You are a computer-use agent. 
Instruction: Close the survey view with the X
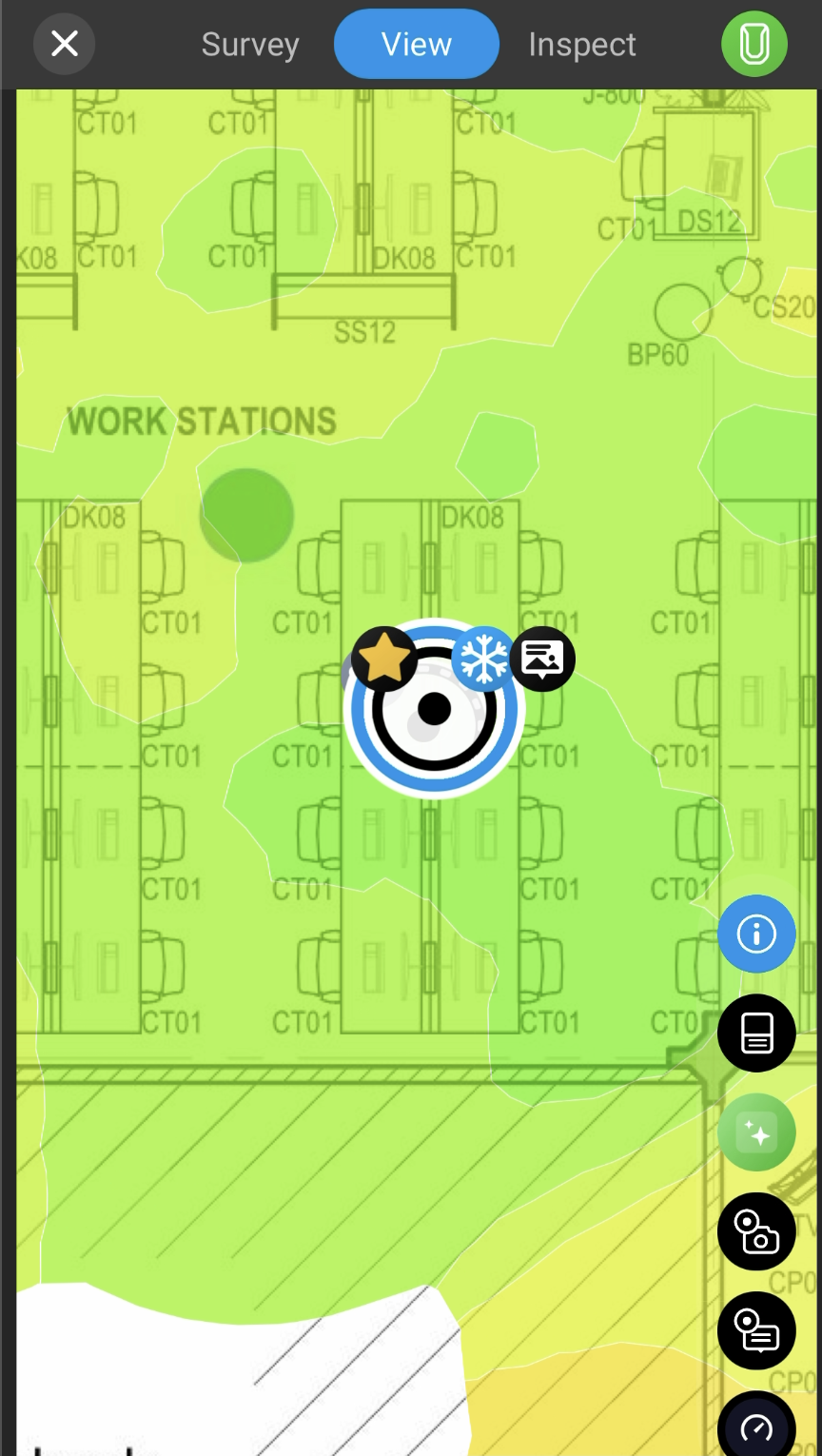click(x=64, y=44)
